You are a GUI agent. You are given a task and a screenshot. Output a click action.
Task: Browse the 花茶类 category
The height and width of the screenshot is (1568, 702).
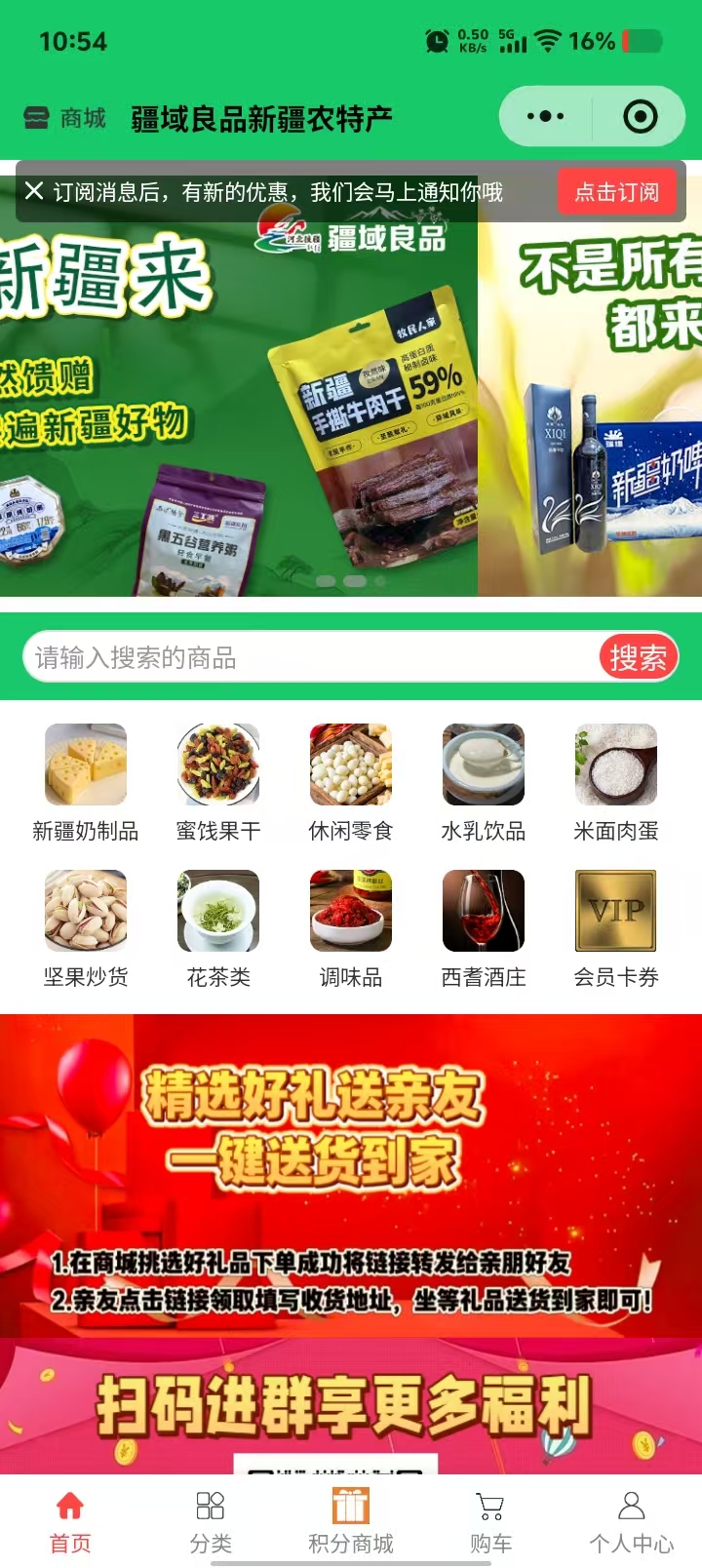point(218,928)
